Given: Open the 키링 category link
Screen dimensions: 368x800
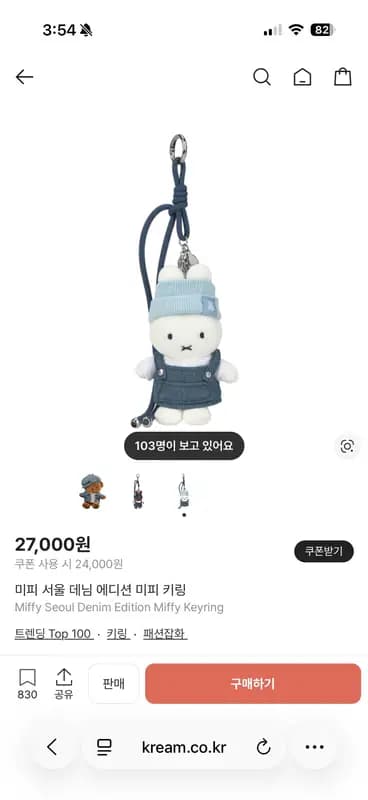Looking at the screenshot, I should 117,634.
